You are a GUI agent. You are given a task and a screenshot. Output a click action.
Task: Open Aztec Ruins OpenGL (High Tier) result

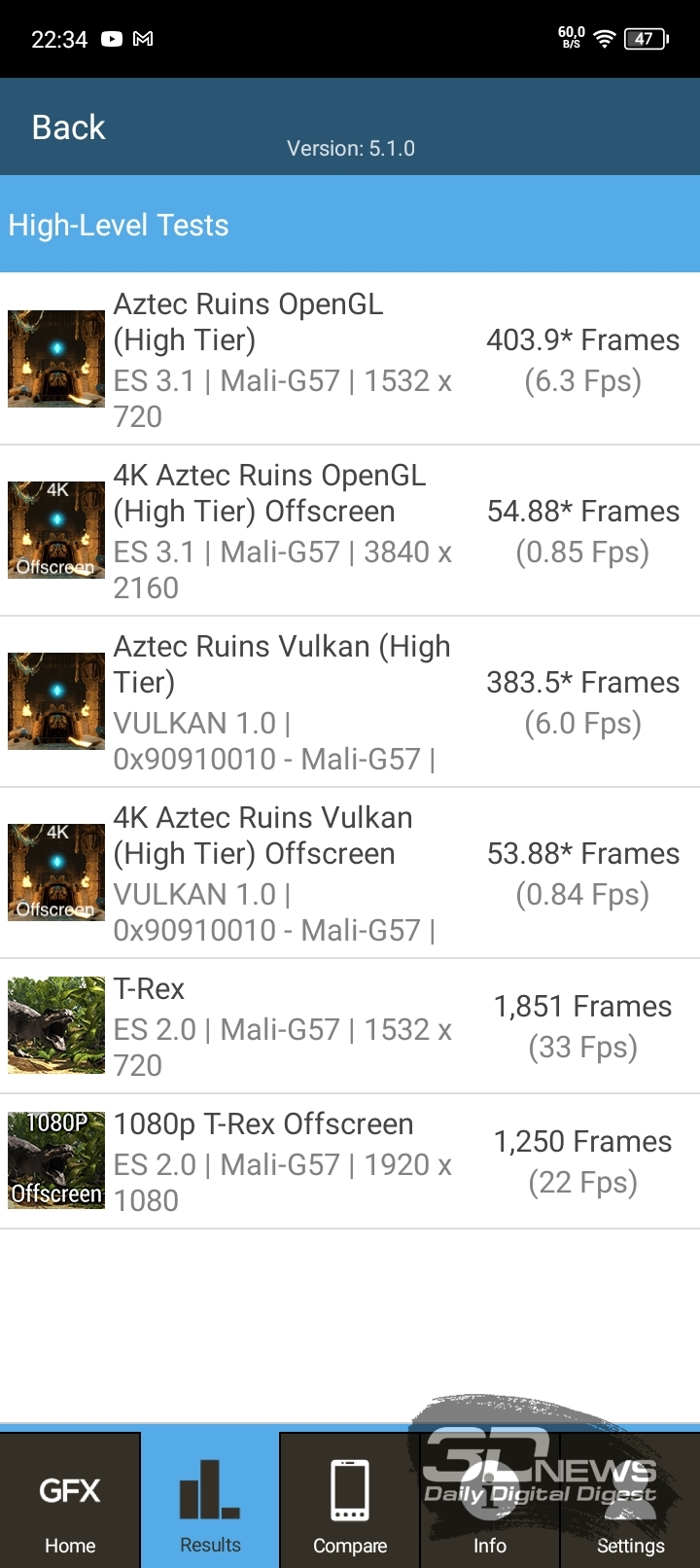[350, 359]
